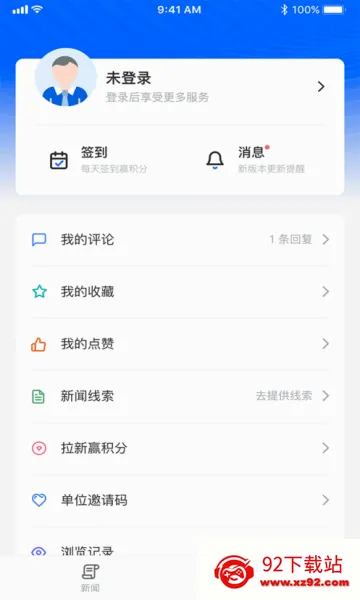Tap 未登录 to log in
This screenshot has height=600, width=360.
[x=129, y=78]
